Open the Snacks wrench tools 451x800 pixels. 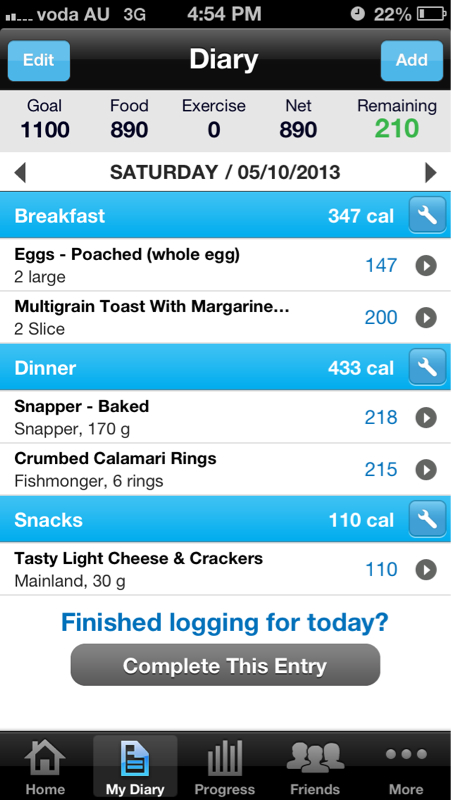click(x=428, y=519)
